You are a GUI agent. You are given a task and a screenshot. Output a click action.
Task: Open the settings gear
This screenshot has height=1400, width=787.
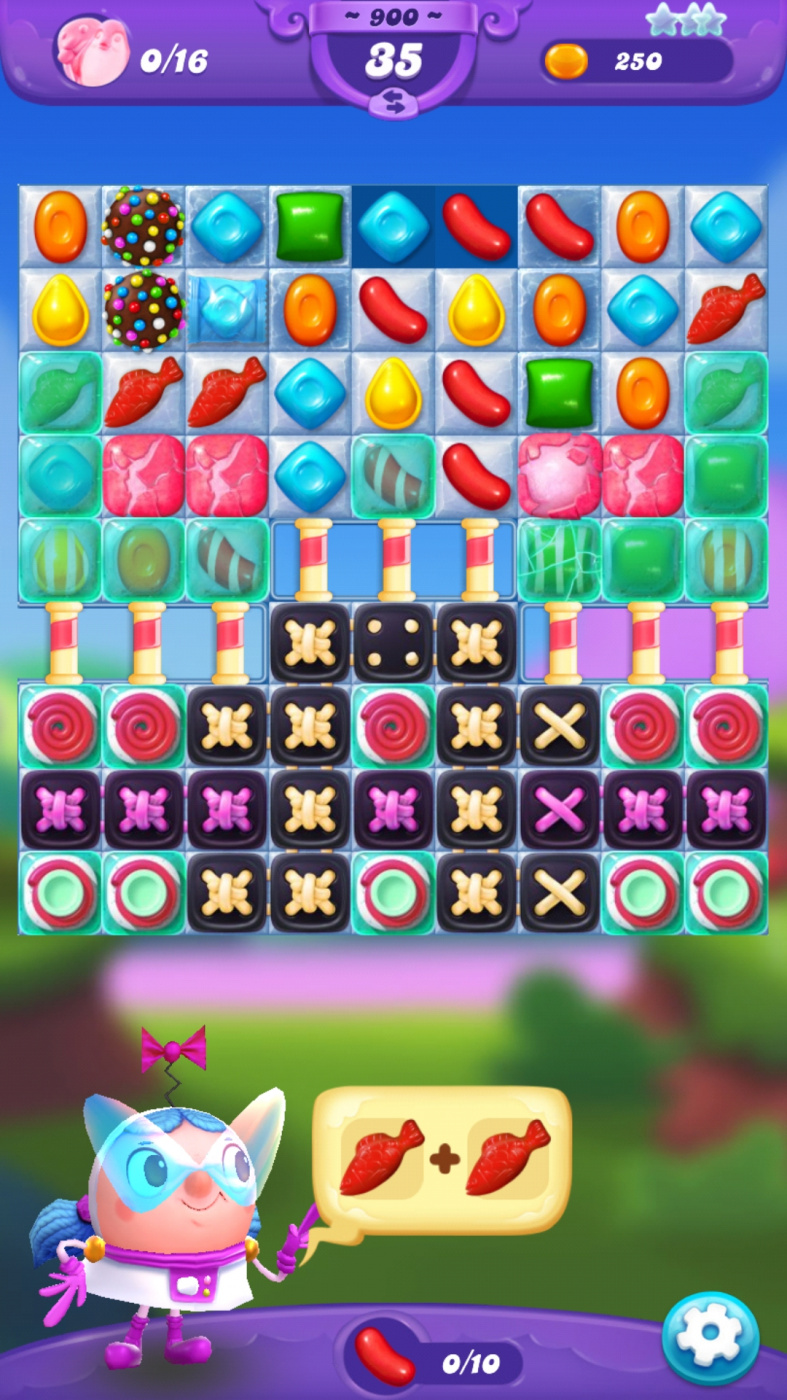click(x=710, y=1338)
